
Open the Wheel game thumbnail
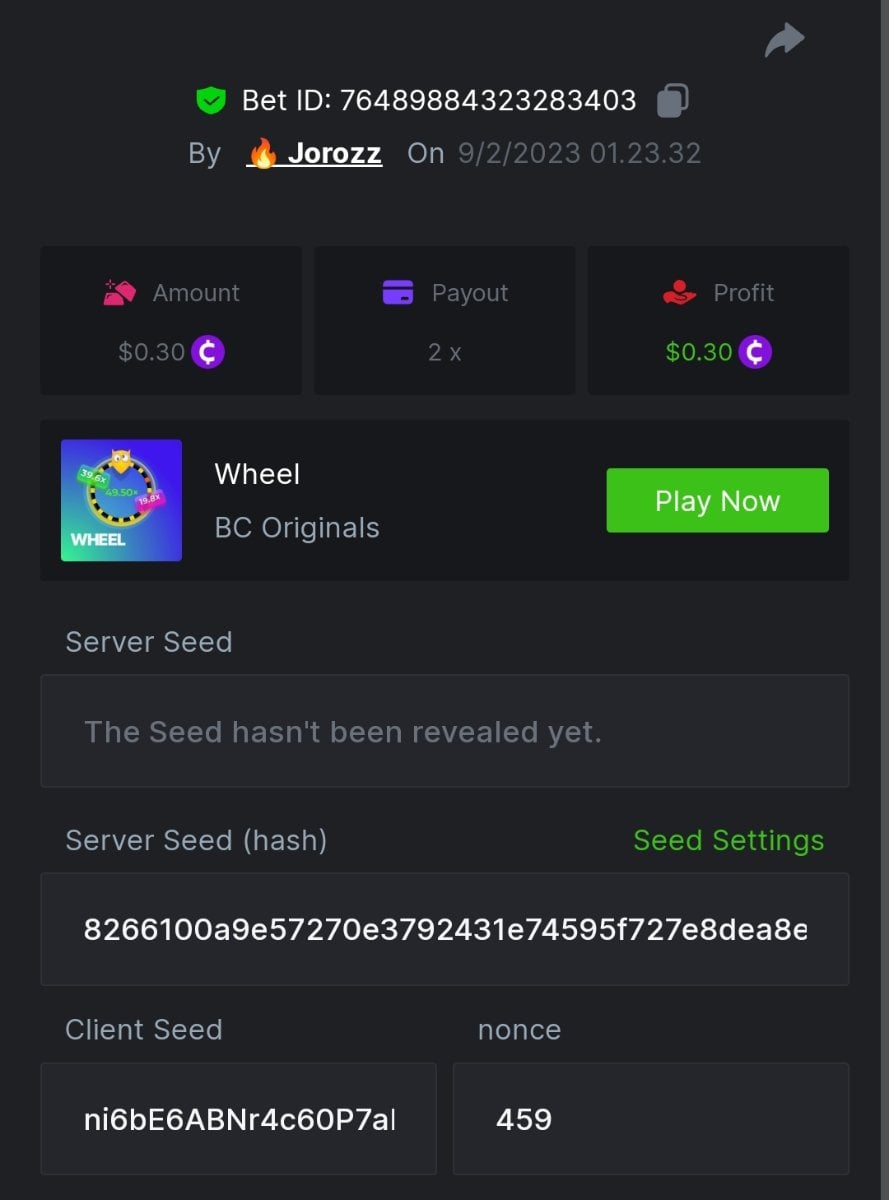121,500
